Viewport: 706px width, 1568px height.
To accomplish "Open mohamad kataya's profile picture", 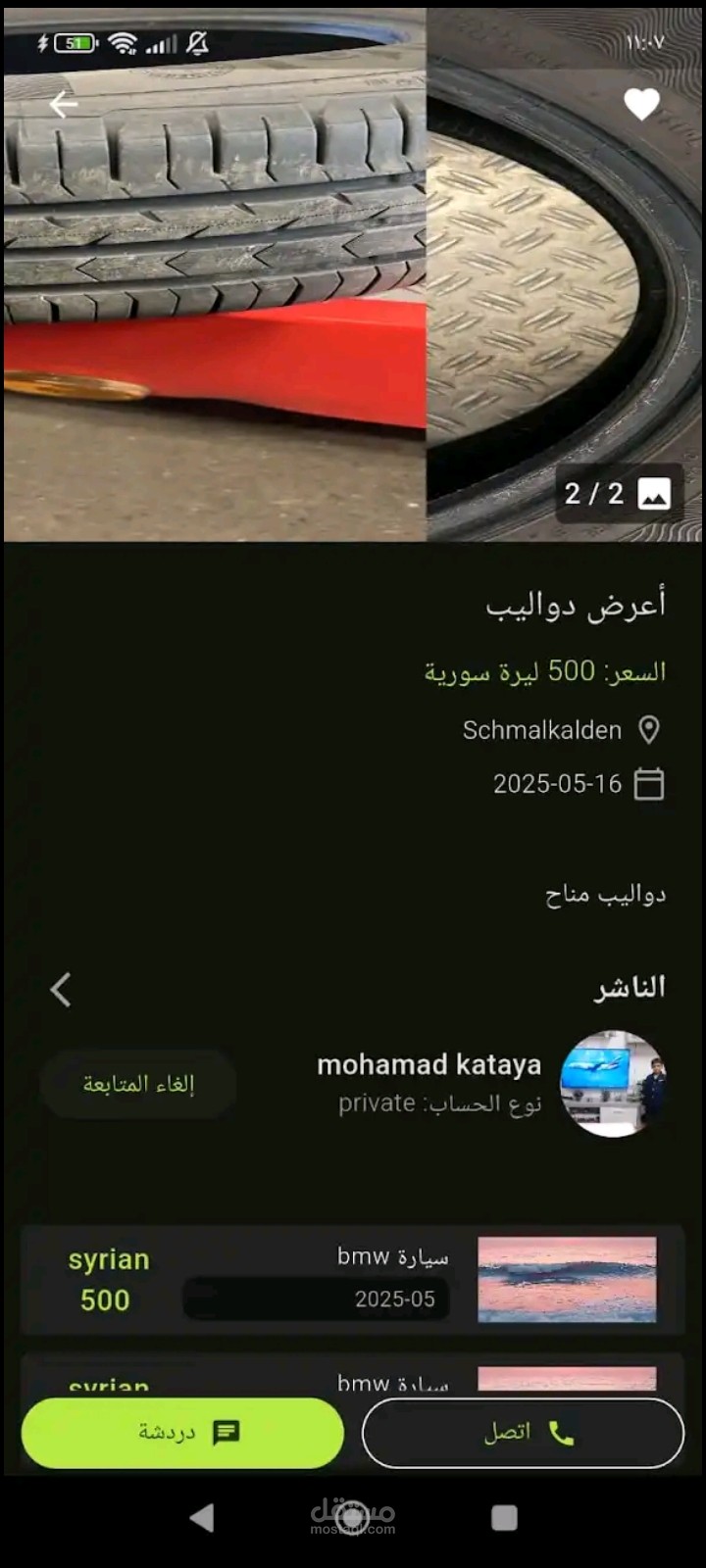I will tap(614, 1083).
